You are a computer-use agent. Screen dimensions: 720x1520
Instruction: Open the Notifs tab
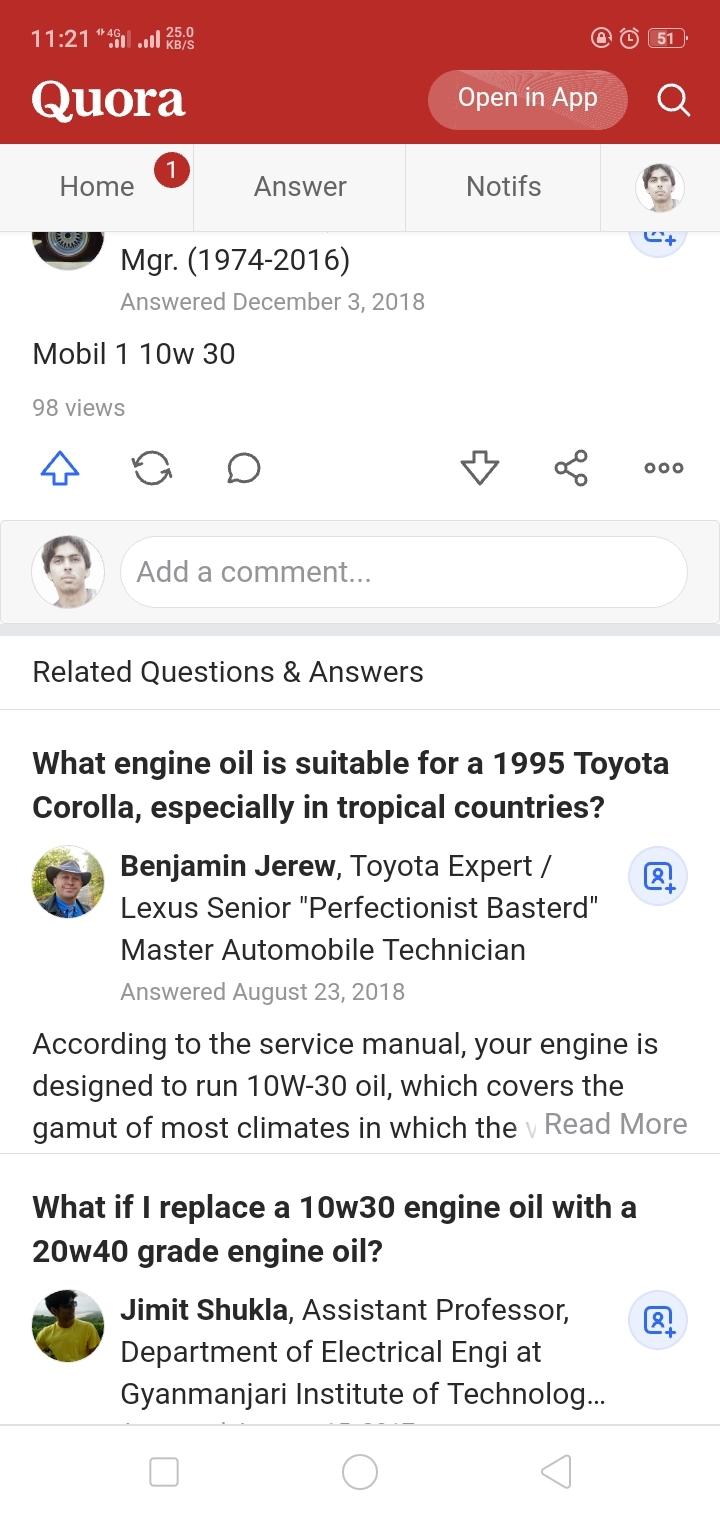click(504, 187)
